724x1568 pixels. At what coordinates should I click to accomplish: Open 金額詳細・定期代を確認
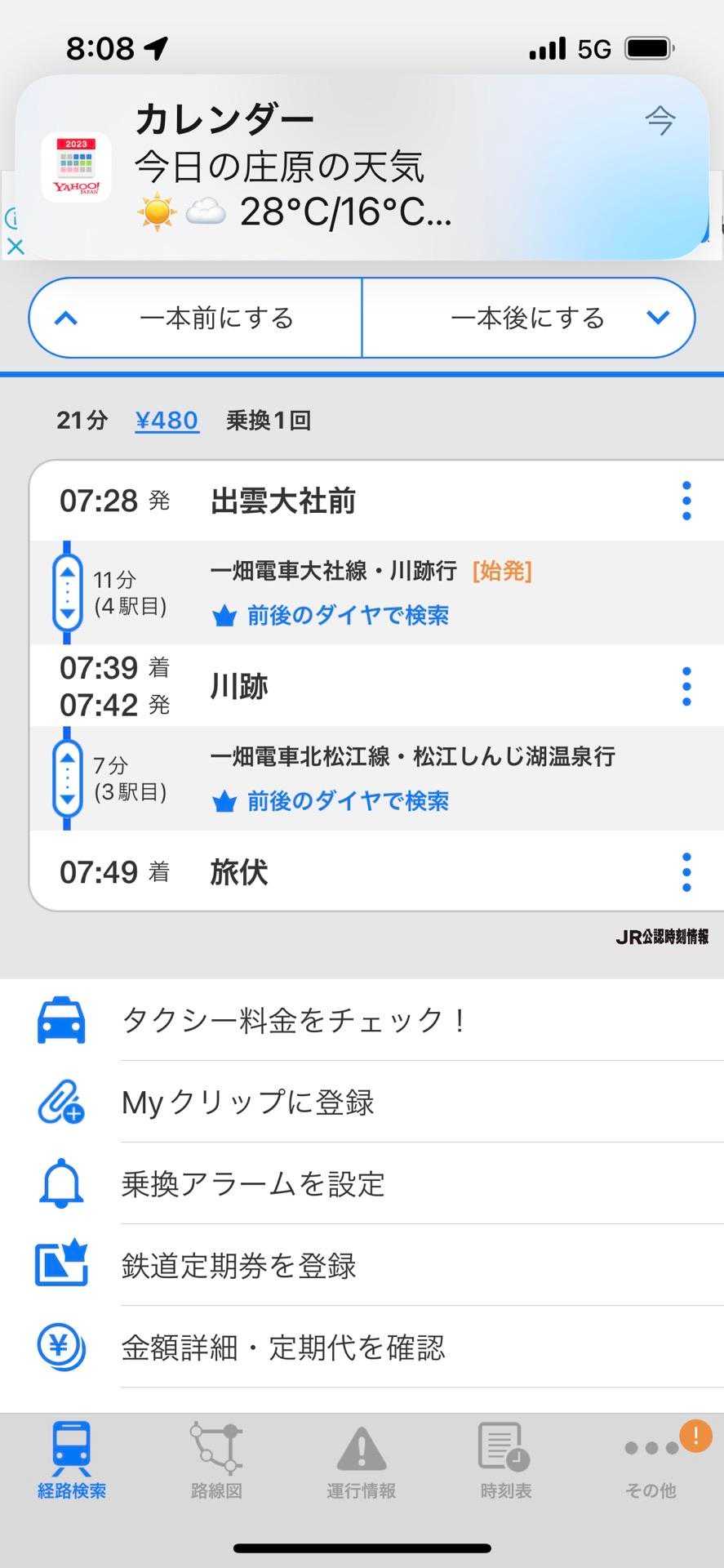pyautogui.click(x=283, y=1347)
